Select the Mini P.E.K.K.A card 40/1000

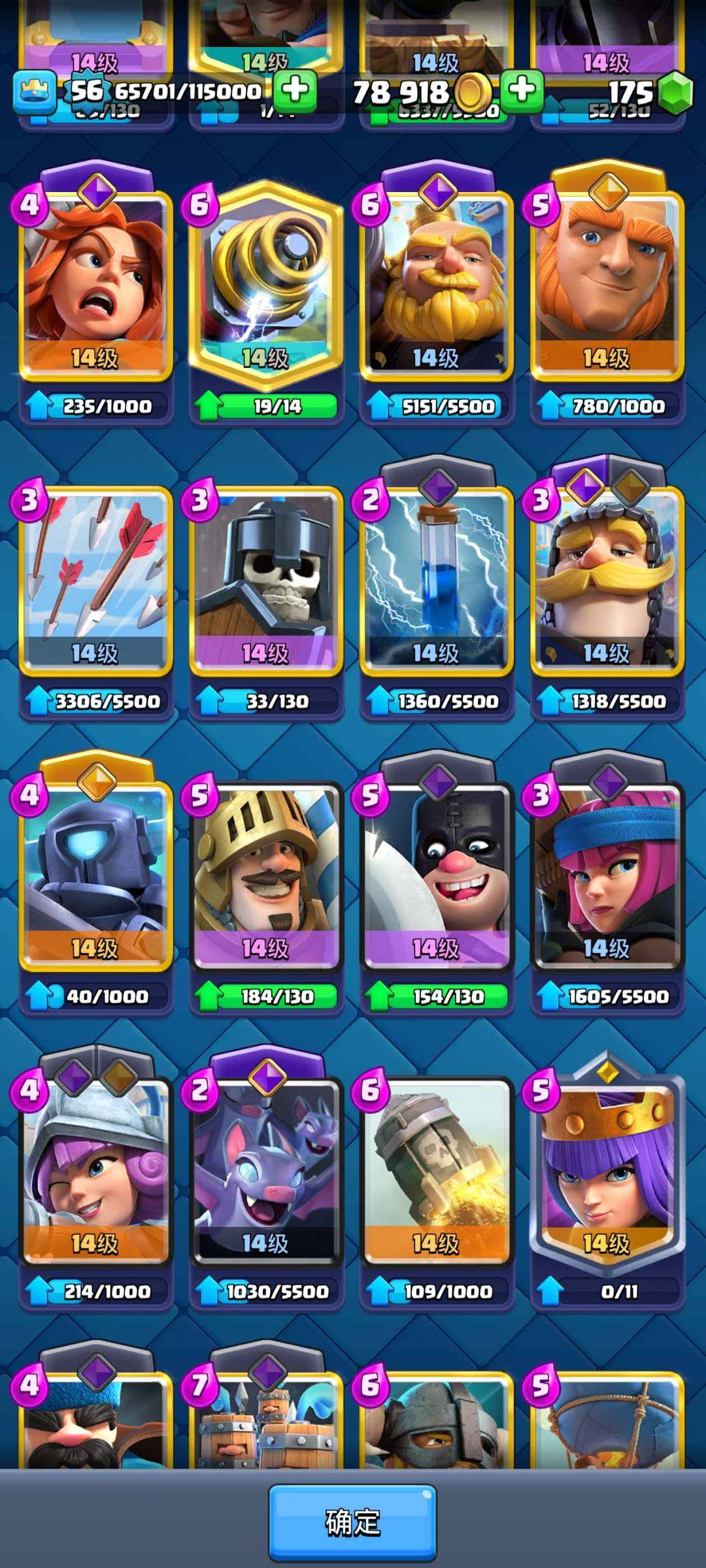click(95, 875)
